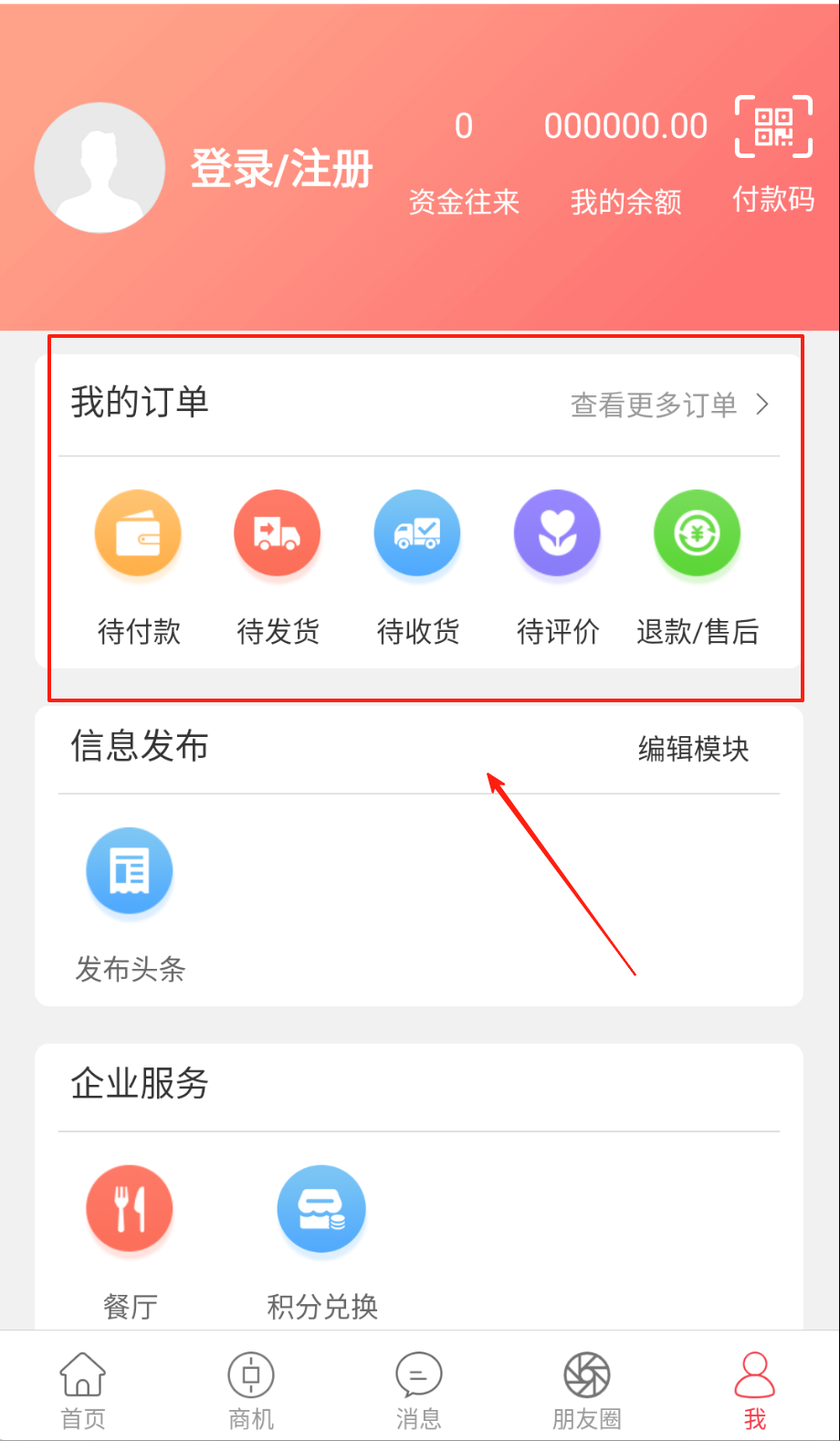Switch to the 首页 home tab
This screenshot has height=1441, width=840.
coord(83,1390)
